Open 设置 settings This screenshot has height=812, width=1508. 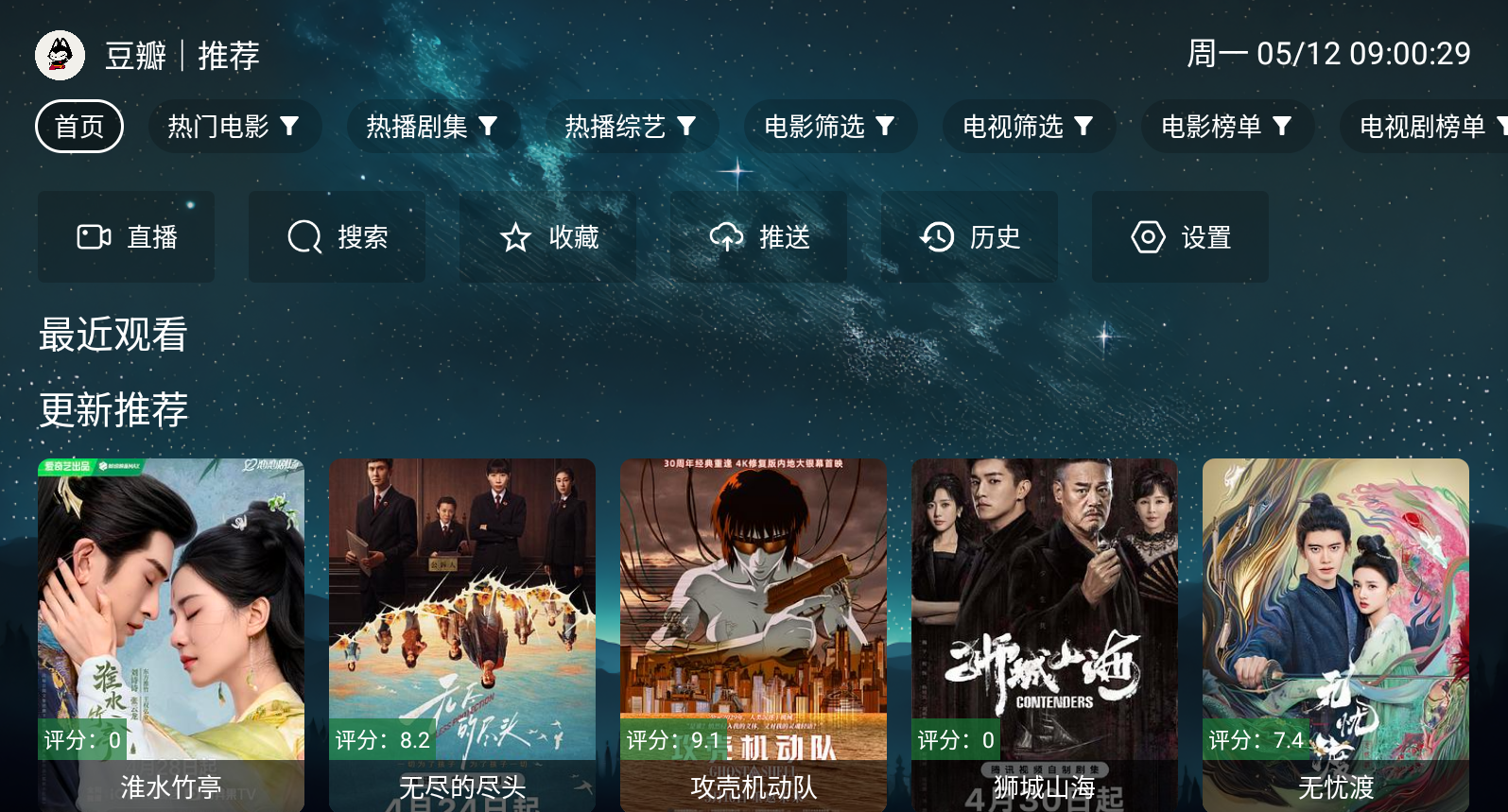1181,237
